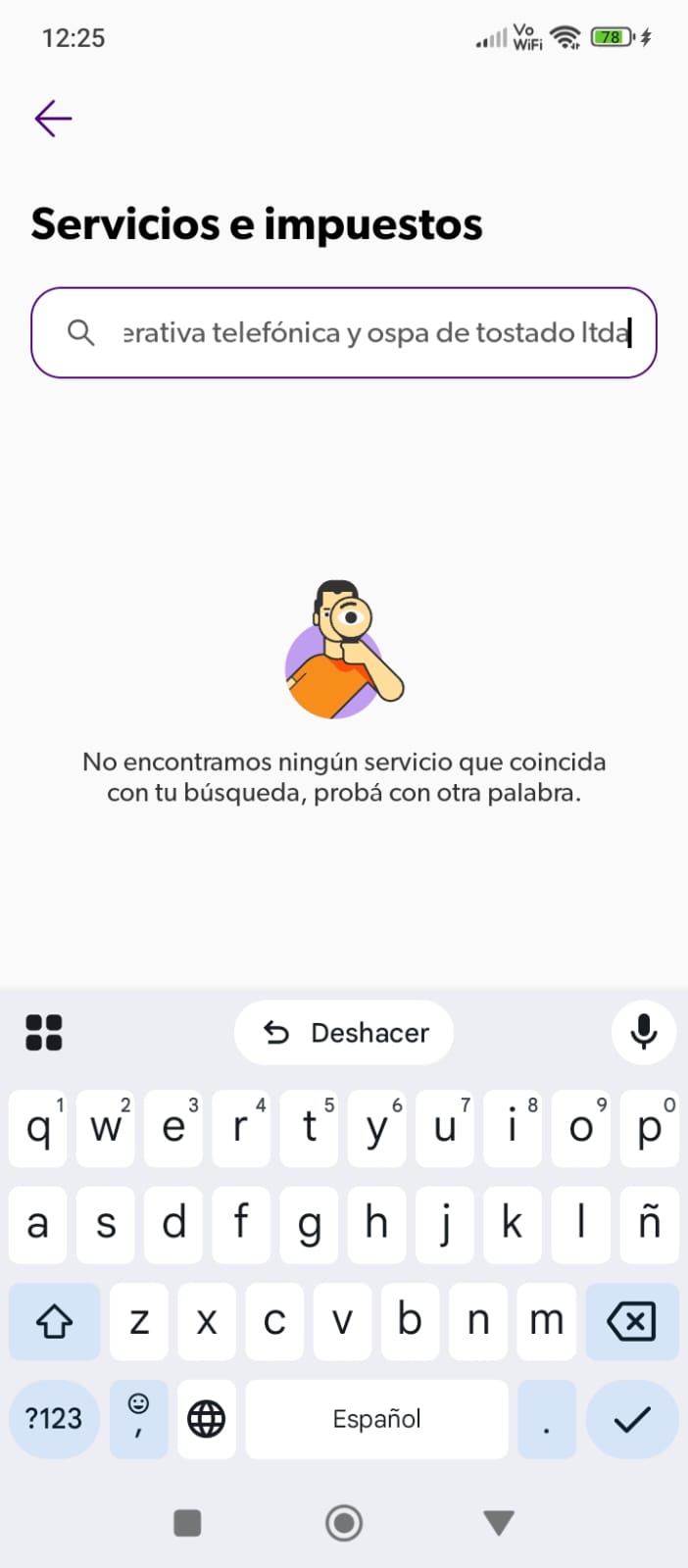Delete a character with backspace
The width and height of the screenshot is (688, 1568).
pyautogui.click(x=631, y=1322)
